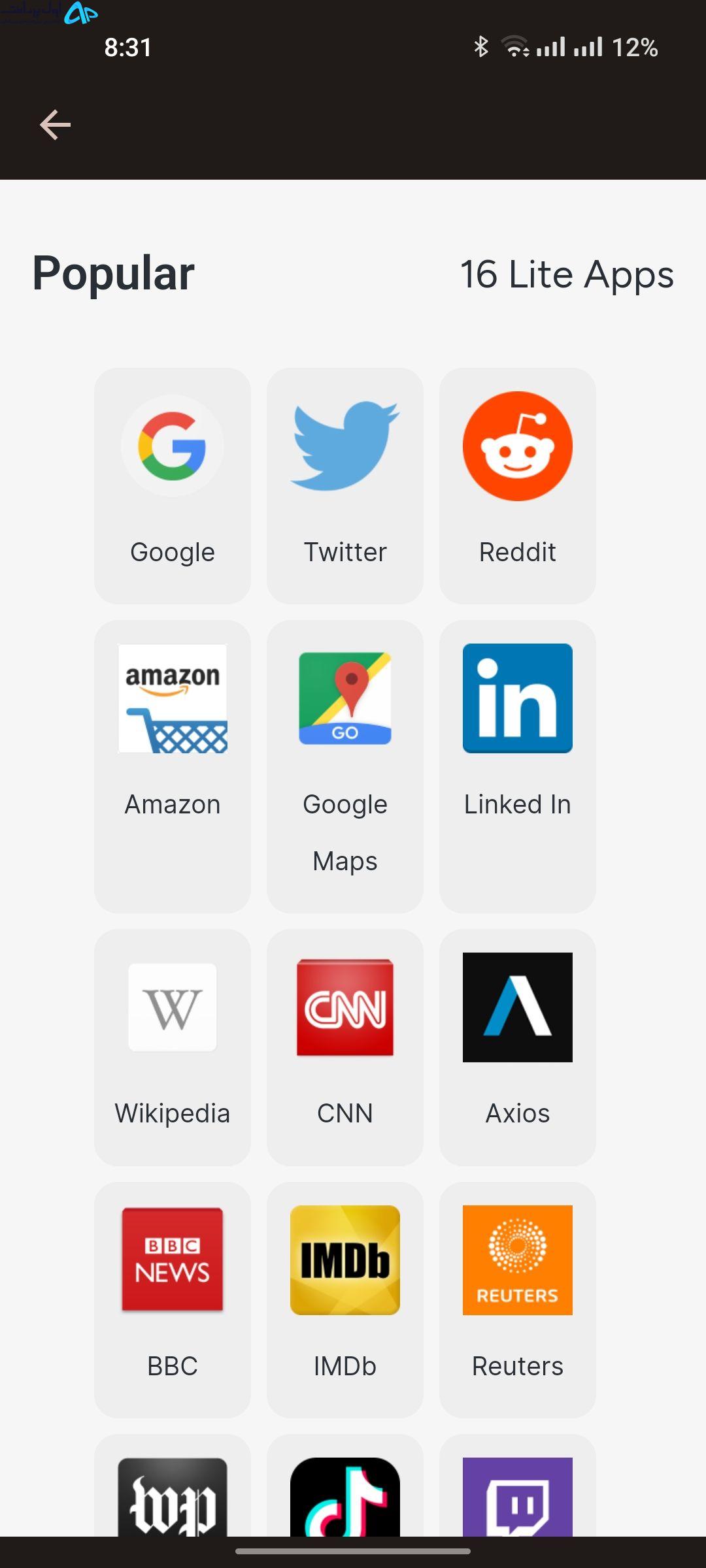706x1568 pixels.
Task: Open the BBC news tile
Action: pyautogui.click(x=173, y=1299)
